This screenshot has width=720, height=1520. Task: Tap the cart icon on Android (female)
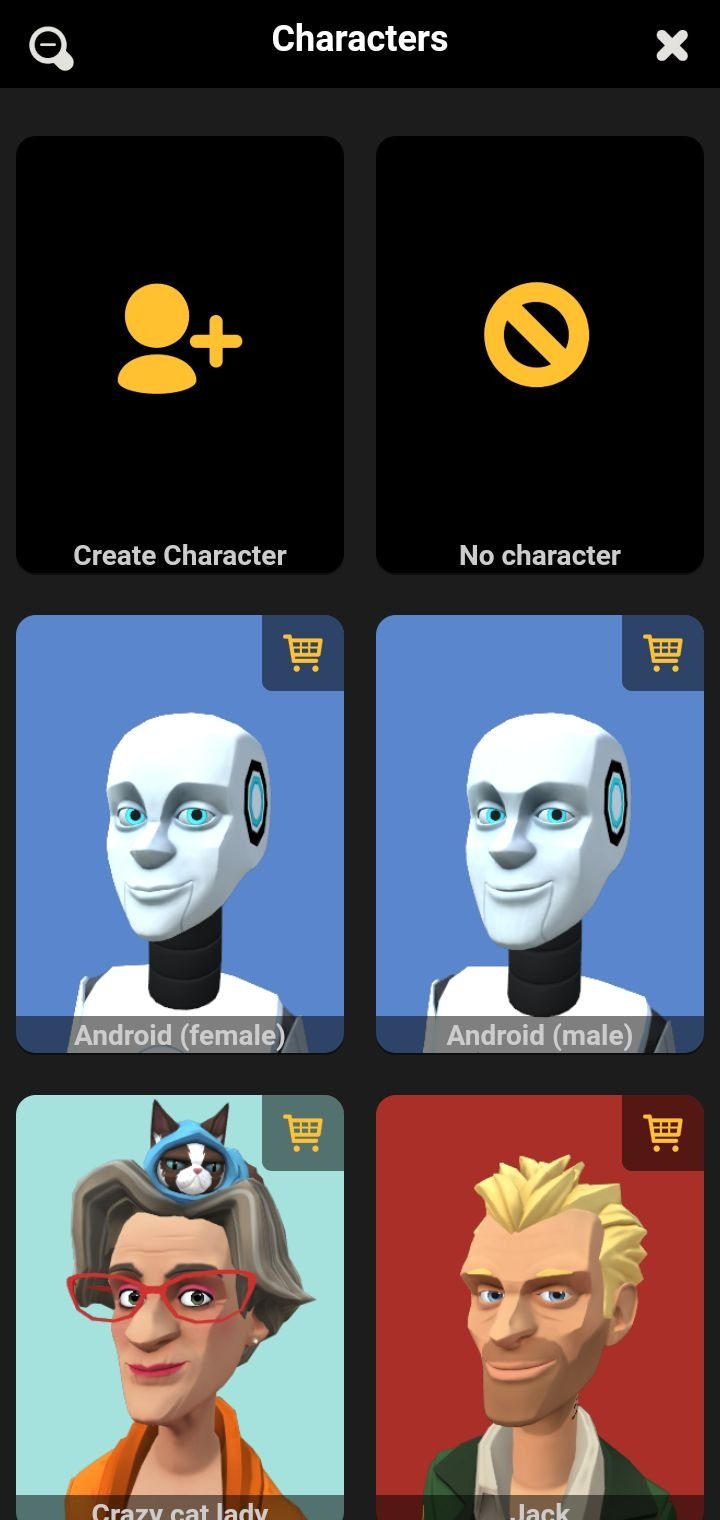[303, 652]
